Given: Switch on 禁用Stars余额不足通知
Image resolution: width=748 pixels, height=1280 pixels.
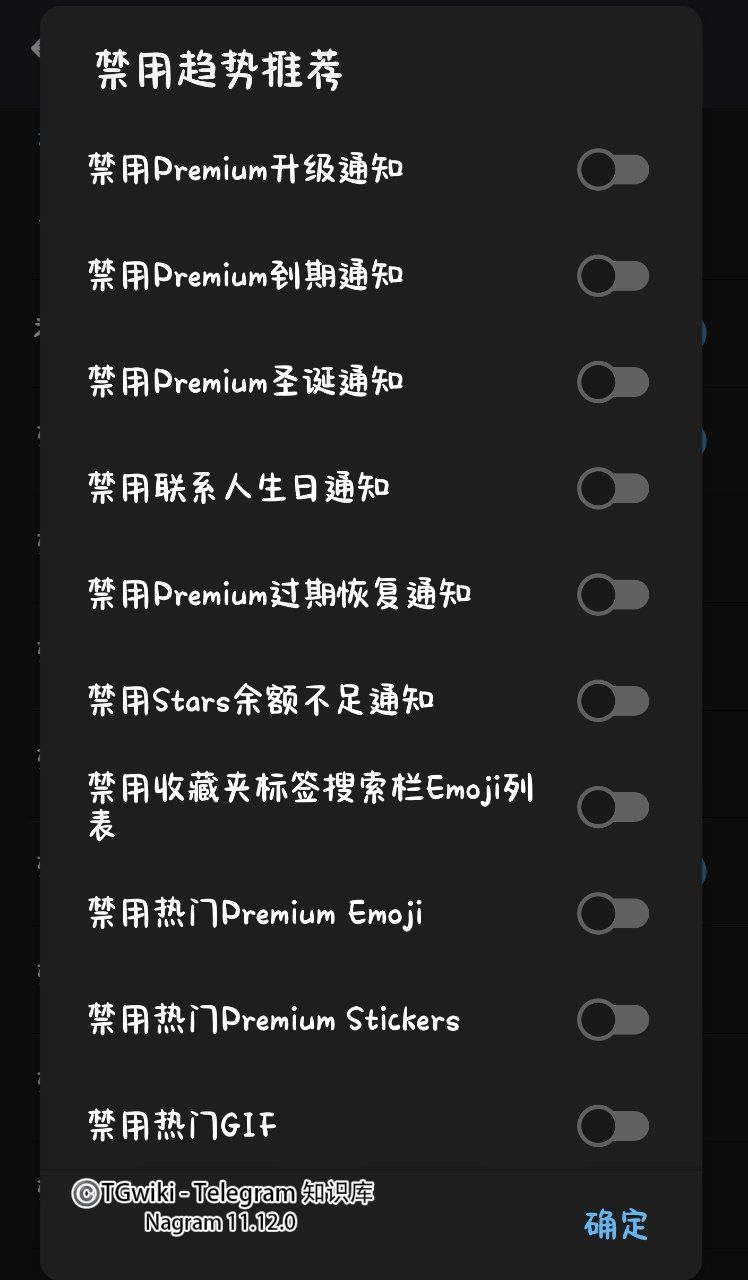Looking at the screenshot, I should [613, 701].
